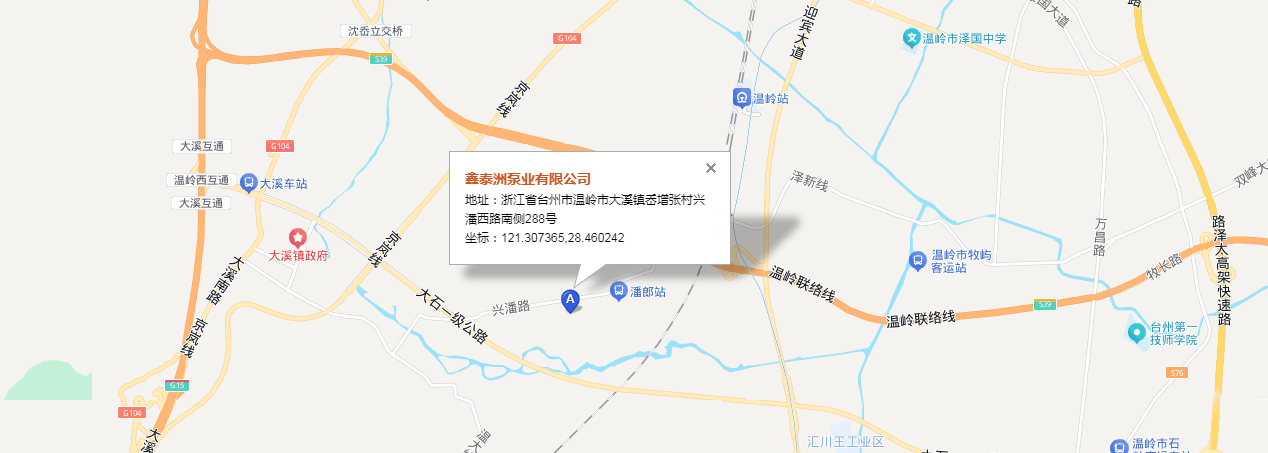Open the 鑫泰洲泵业有限公司 title link
Viewport: 1268px width, 453px height.
527,179
